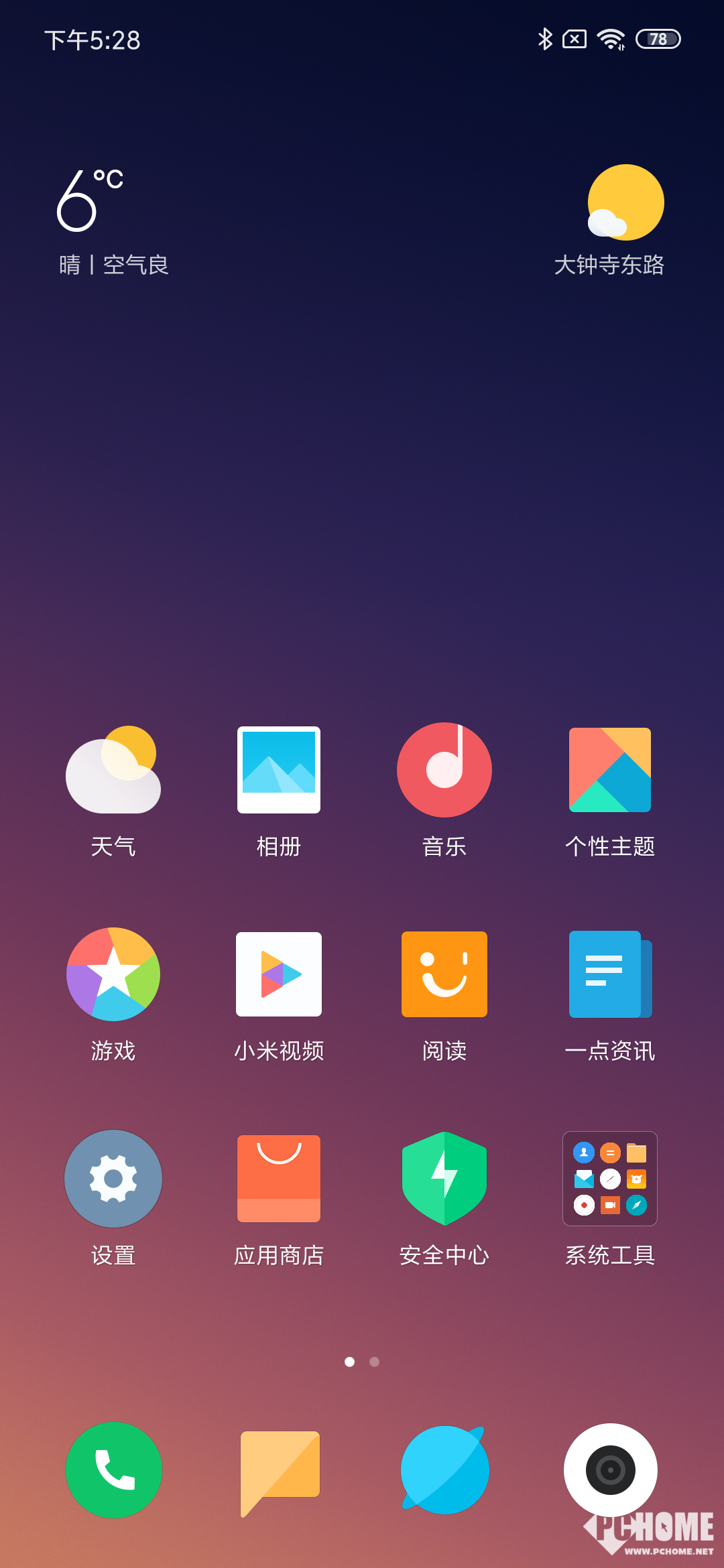Image resolution: width=724 pixels, height=1568 pixels.
Task: Open 设置 settings
Action: point(113,1179)
